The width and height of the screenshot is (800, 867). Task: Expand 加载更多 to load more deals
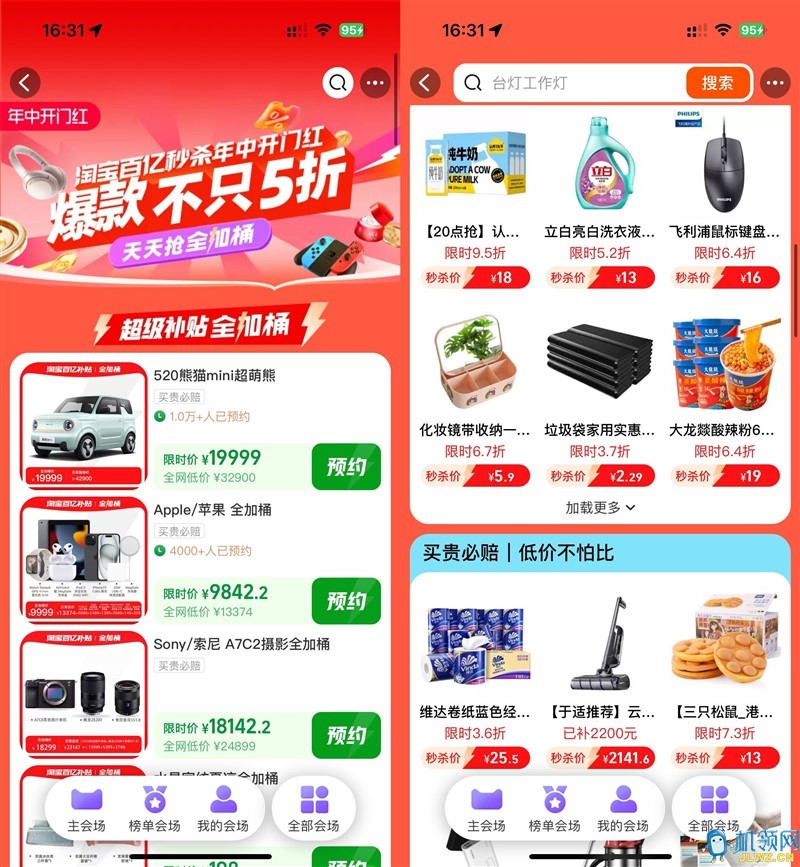pyautogui.click(x=600, y=508)
